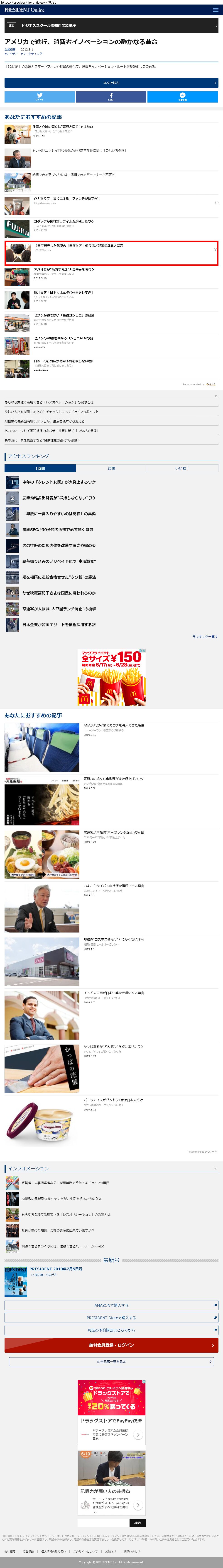Tap the 検索 search button

coord(137,1523)
